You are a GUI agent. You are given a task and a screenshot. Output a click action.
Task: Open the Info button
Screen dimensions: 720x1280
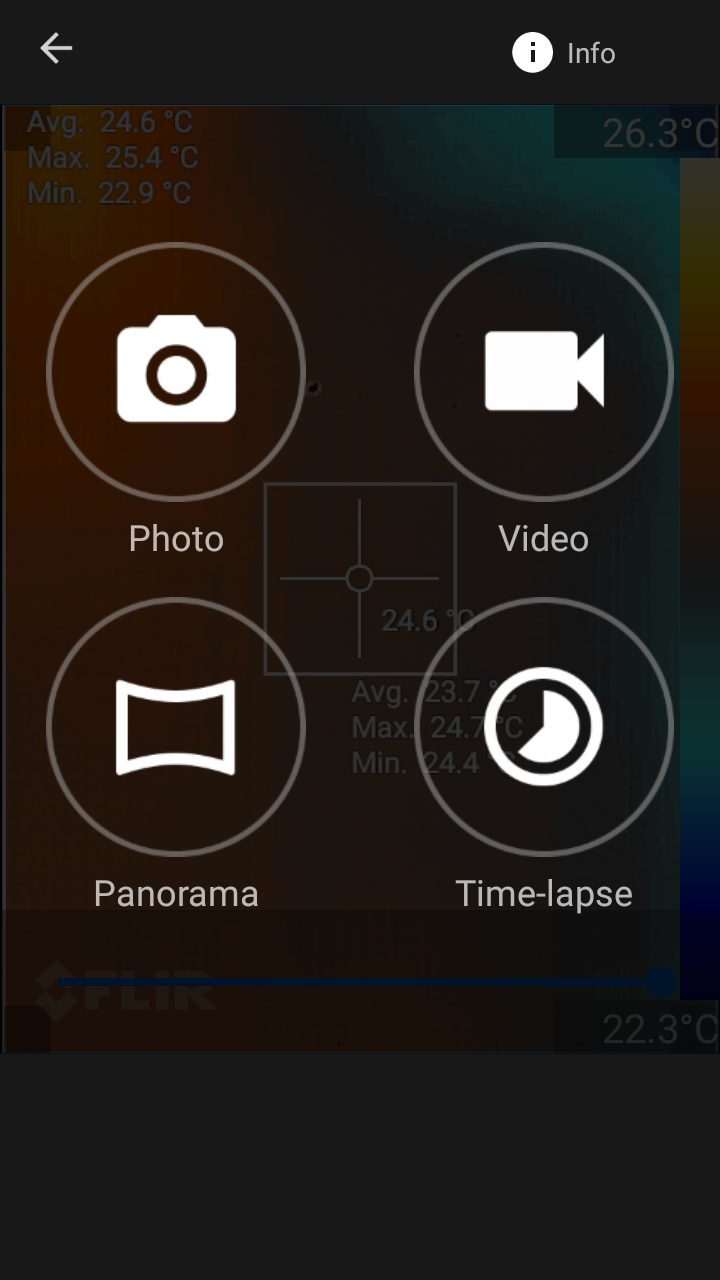coord(564,52)
